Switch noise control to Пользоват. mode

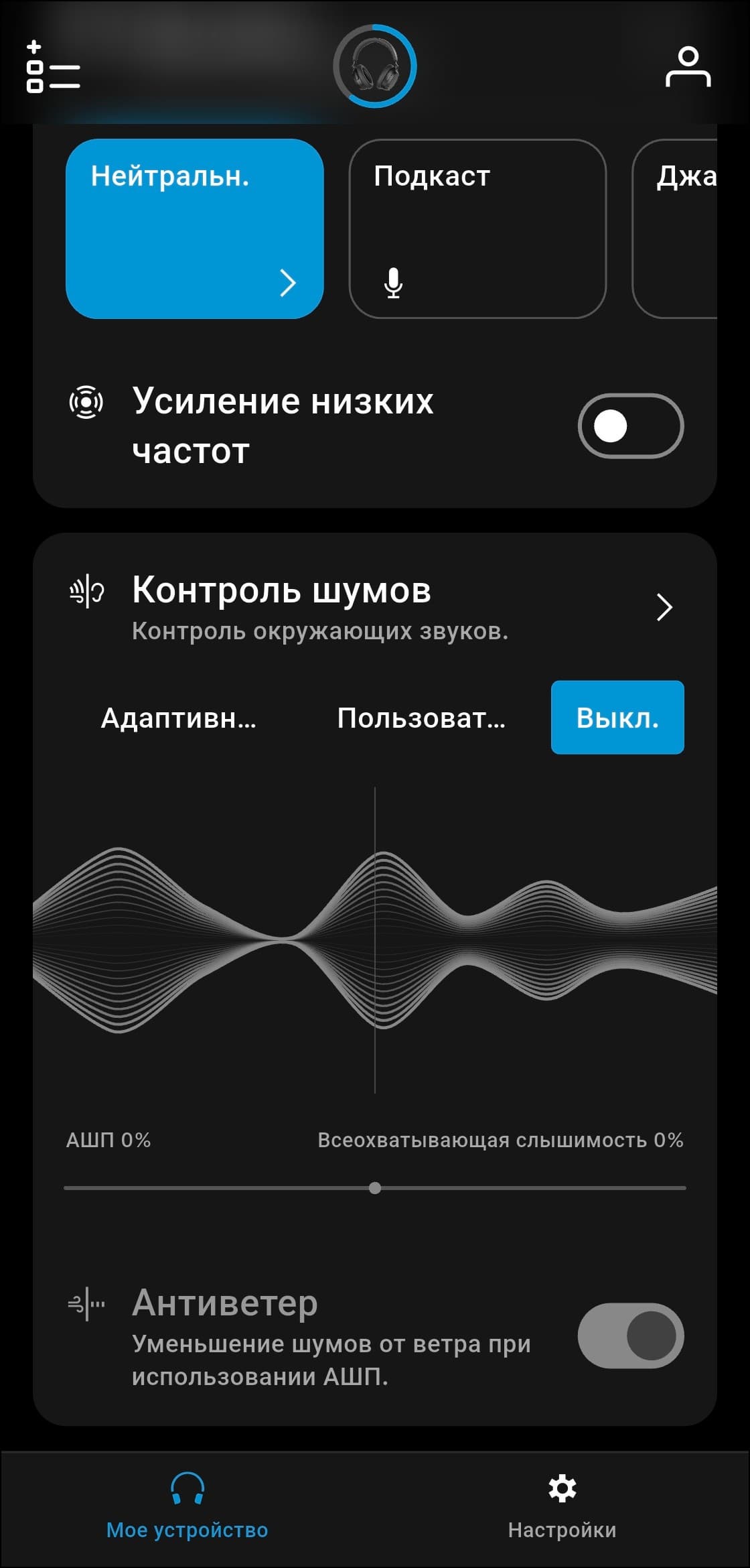(x=421, y=718)
